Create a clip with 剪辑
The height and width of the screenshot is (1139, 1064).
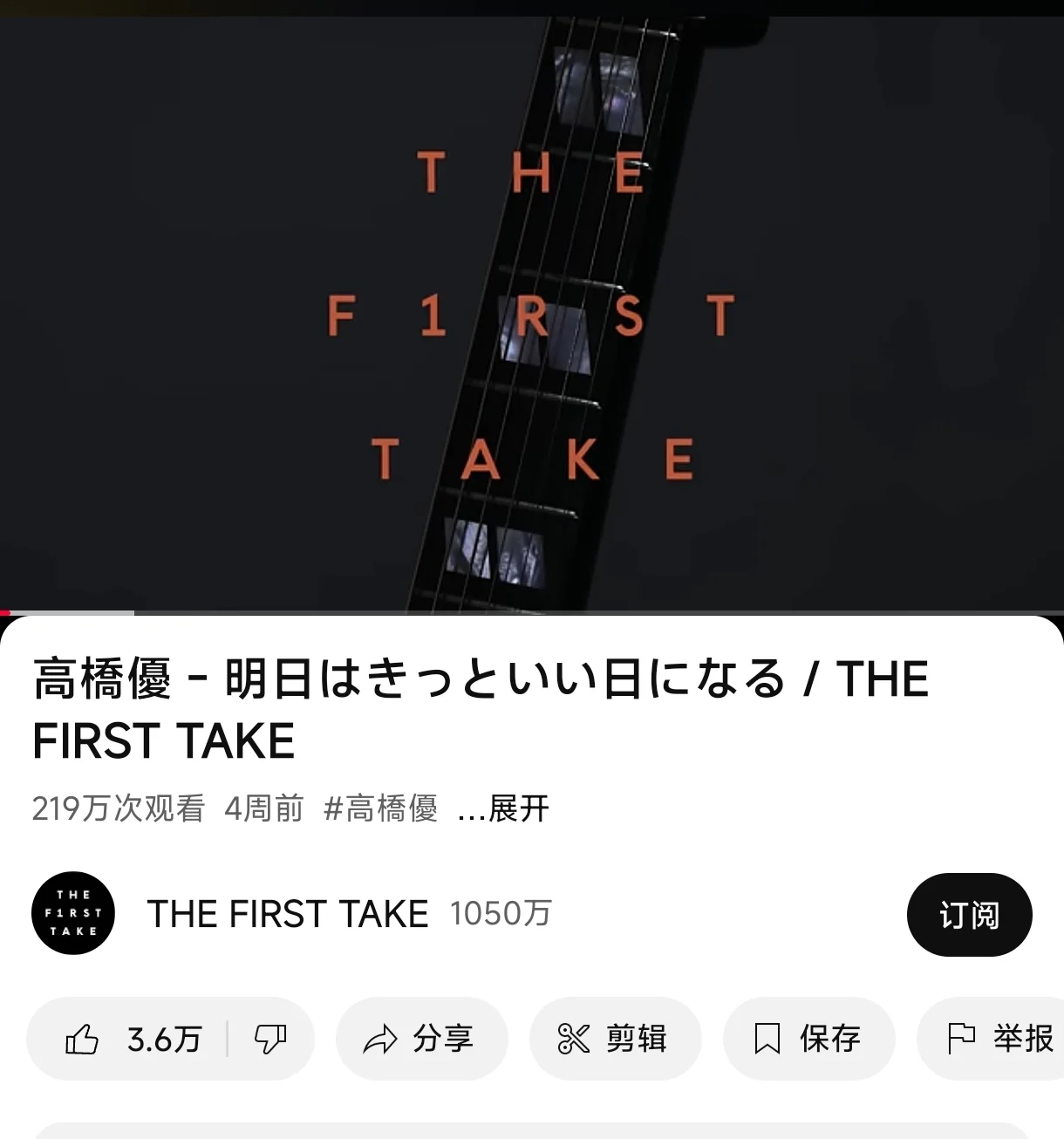[615, 1039]
